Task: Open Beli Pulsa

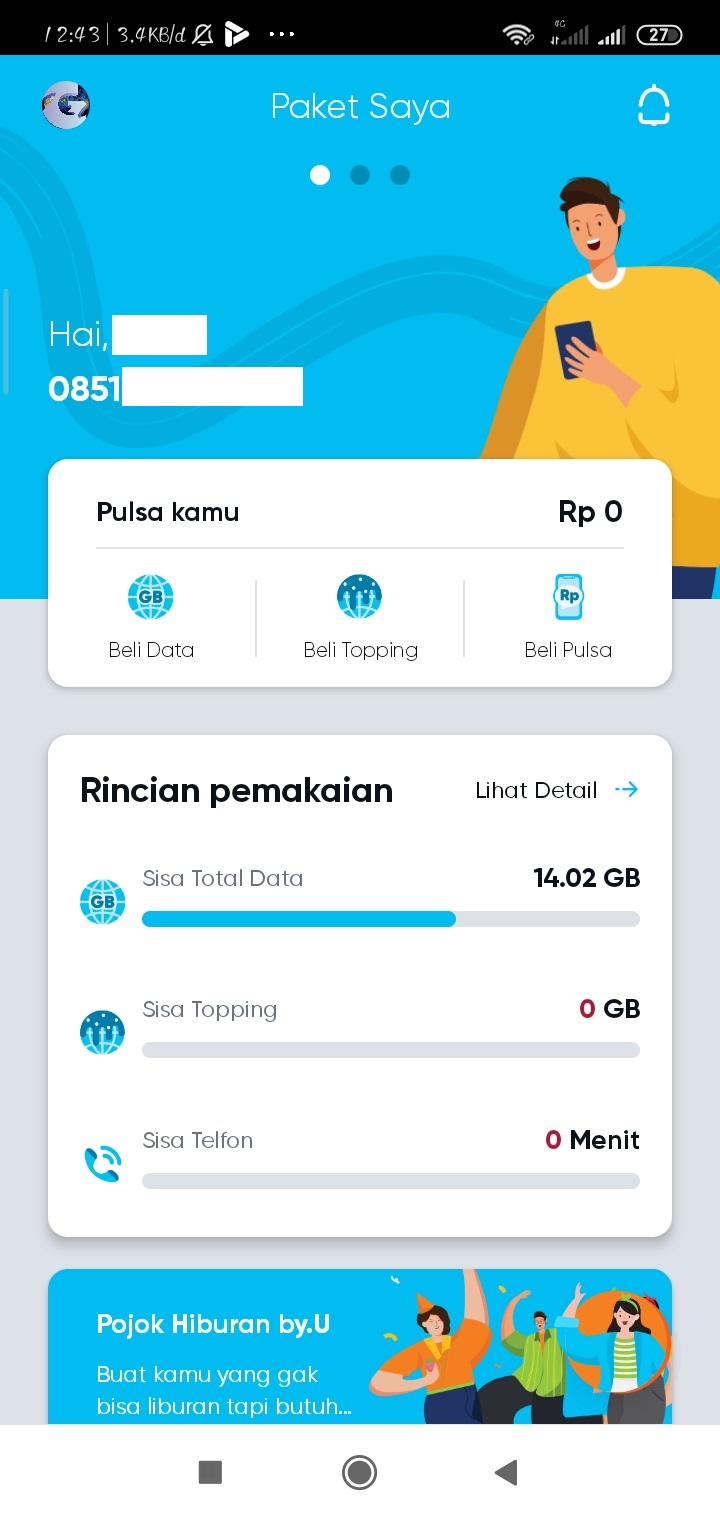Action: pos(568,617)
